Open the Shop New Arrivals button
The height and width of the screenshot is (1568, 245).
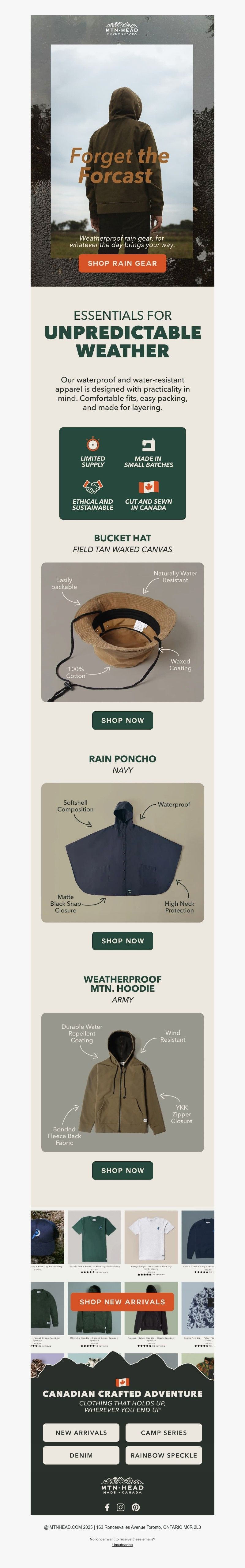(122, 1301)
